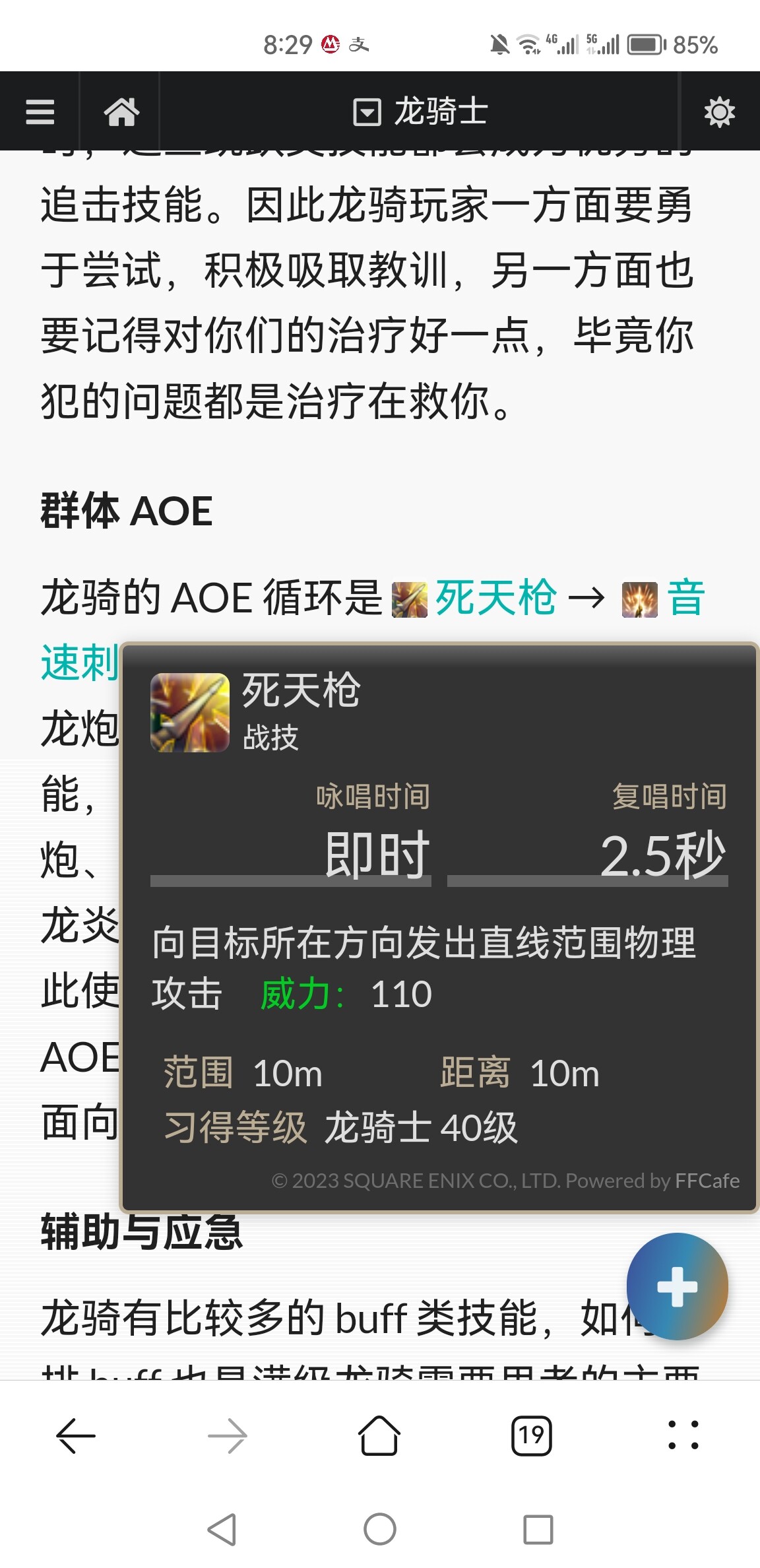The width and height of the screenshot is (760, 1568).
Task: Open the browser's four-dot menu
Action: (x=683, y=1435)
